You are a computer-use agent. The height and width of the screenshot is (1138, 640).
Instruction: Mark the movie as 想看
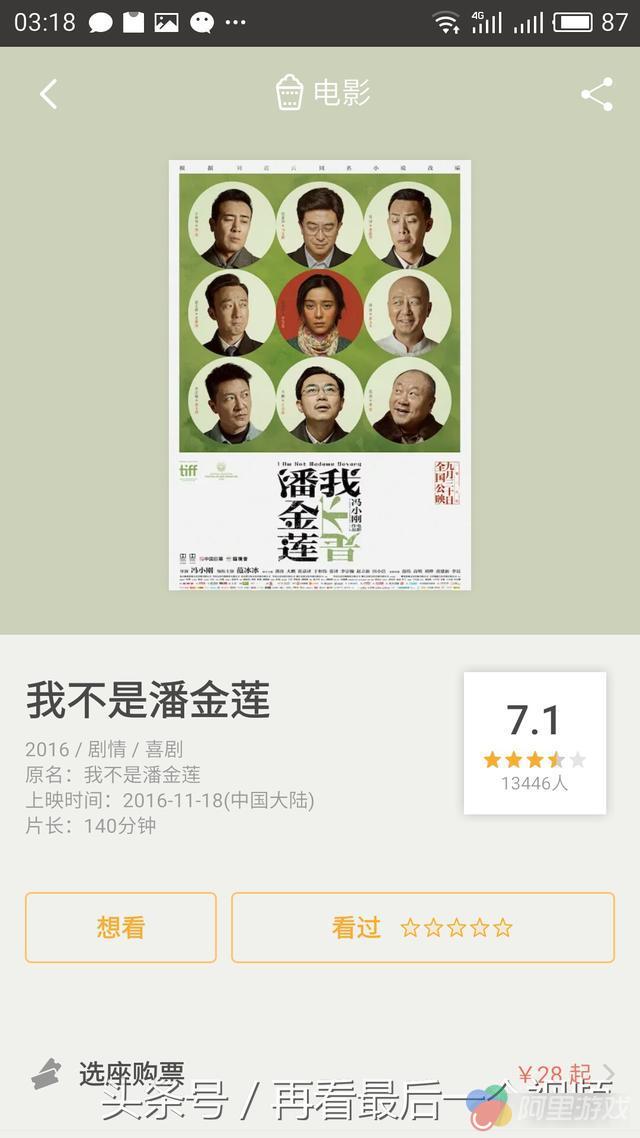(121, 927)
